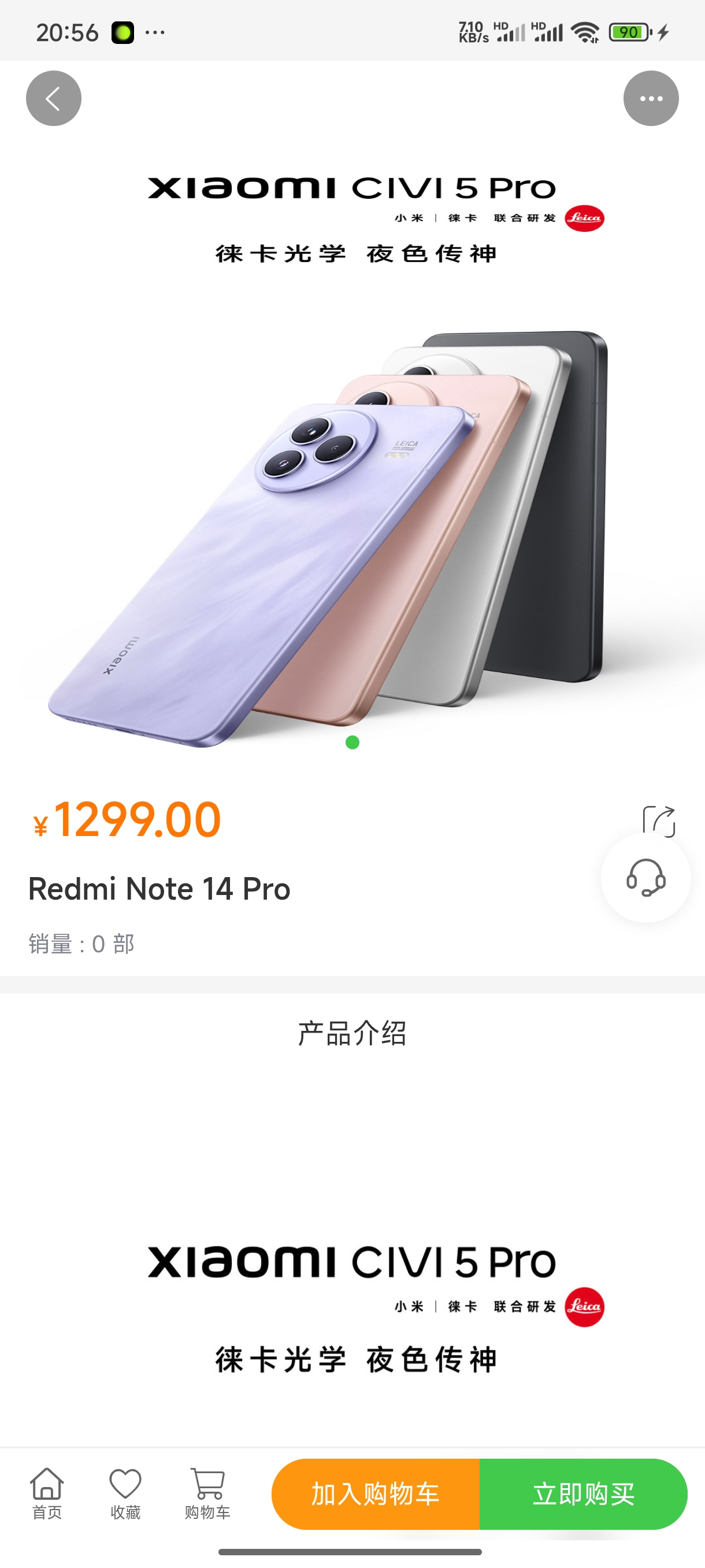Screen dimensions: 705x1568
Task: View the Xiaomi Civi 5 Pro product image
Action: pos(352,523)
